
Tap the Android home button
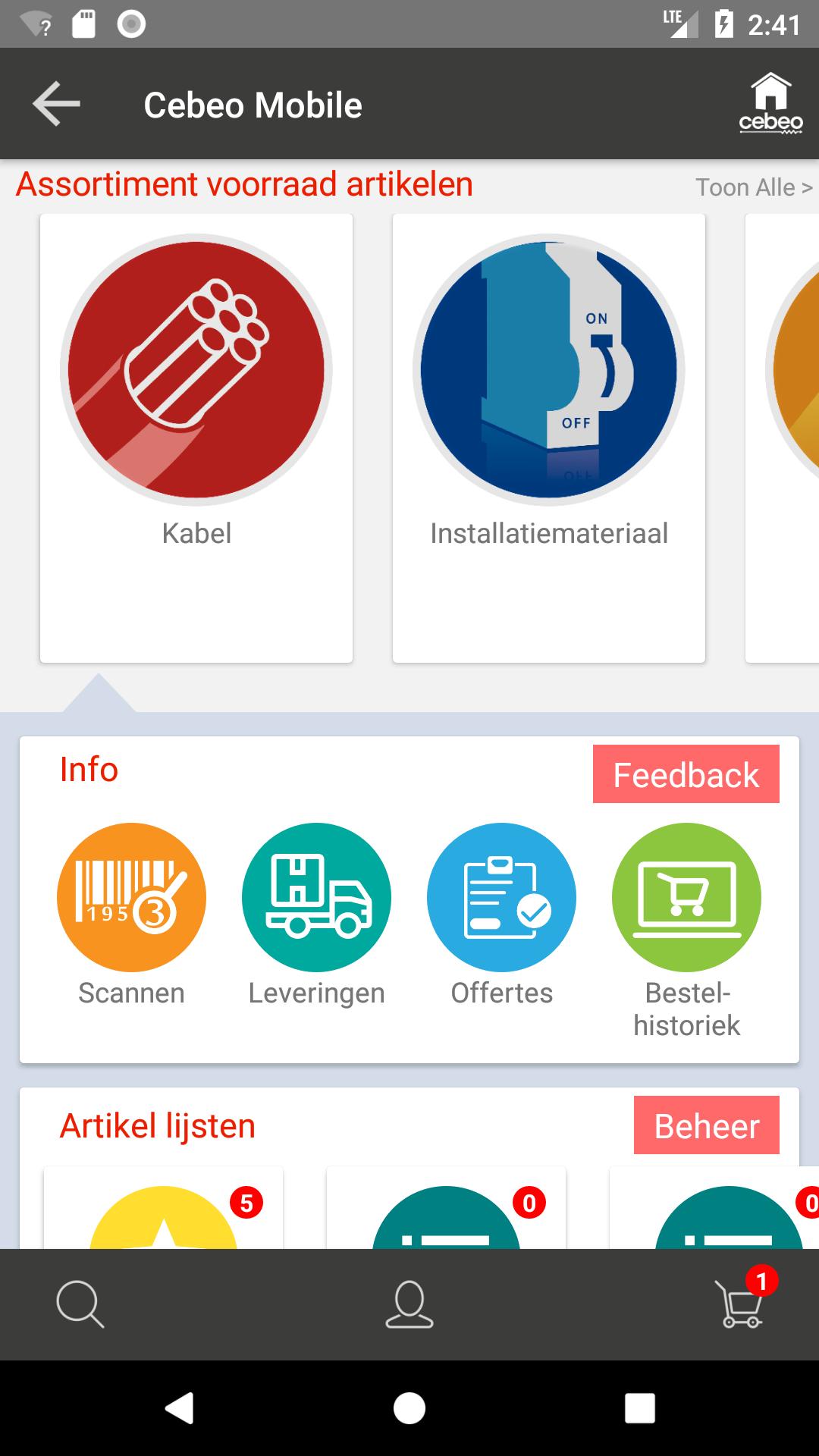(x=409, y=1408)
